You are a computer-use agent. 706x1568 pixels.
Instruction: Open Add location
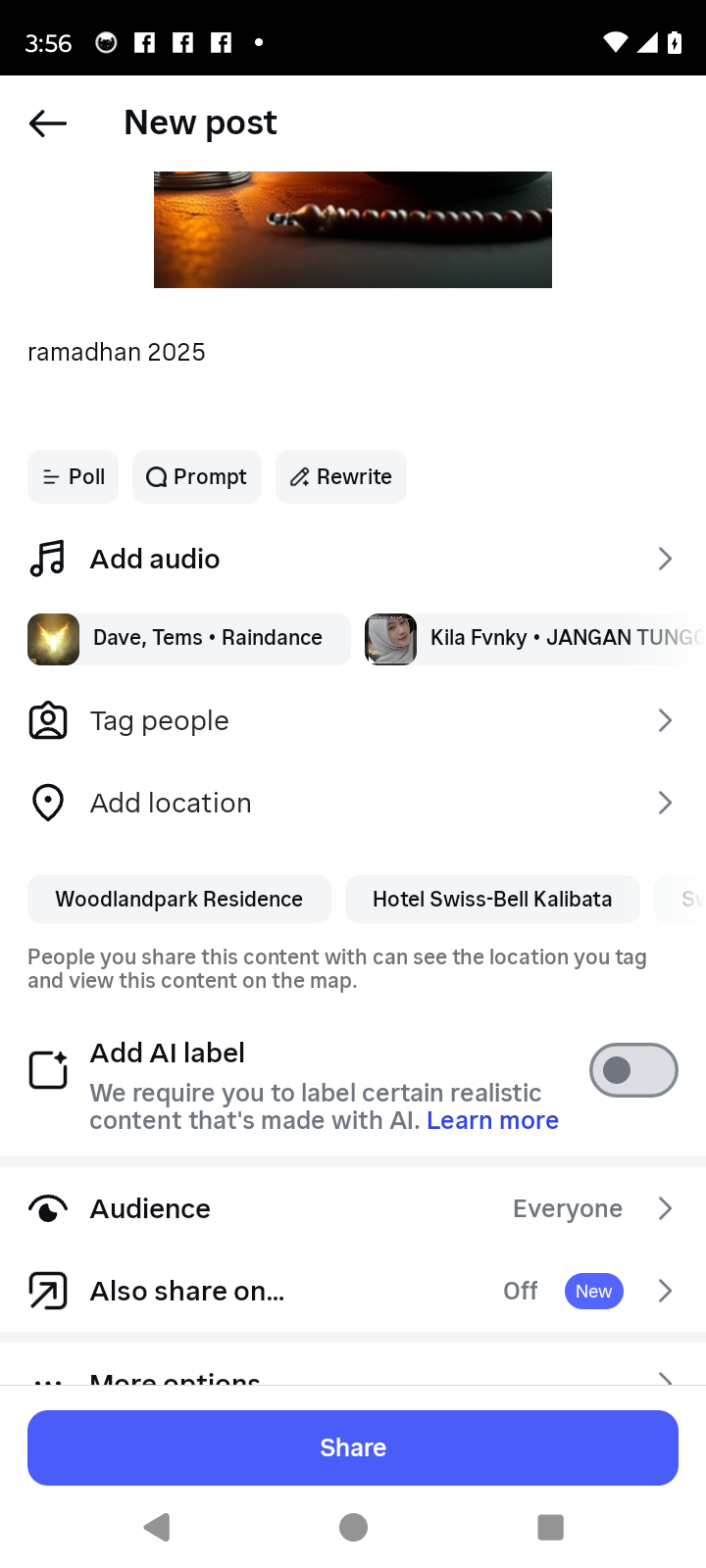353,804
